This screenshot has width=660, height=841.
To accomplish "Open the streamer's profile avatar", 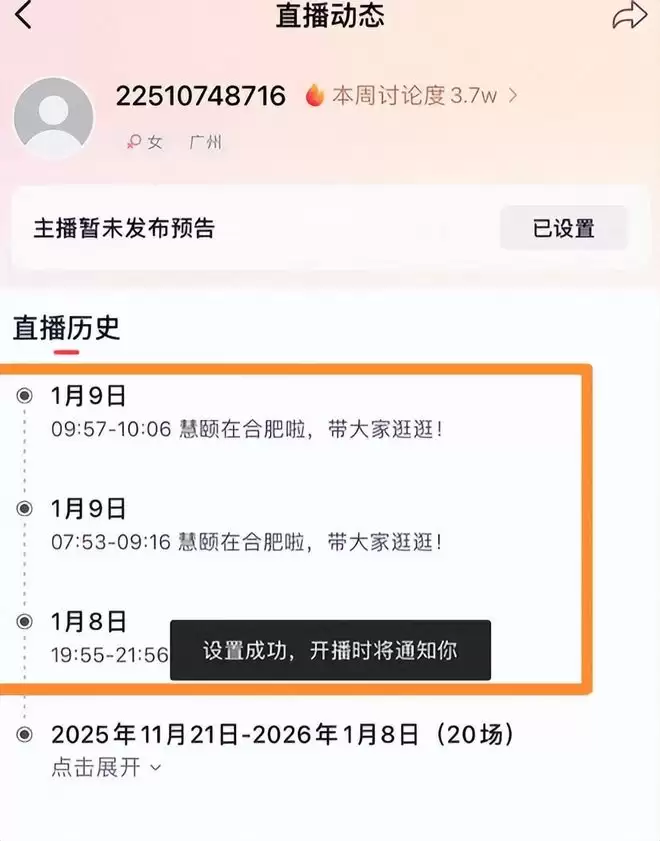I will [x=54, y=118].
